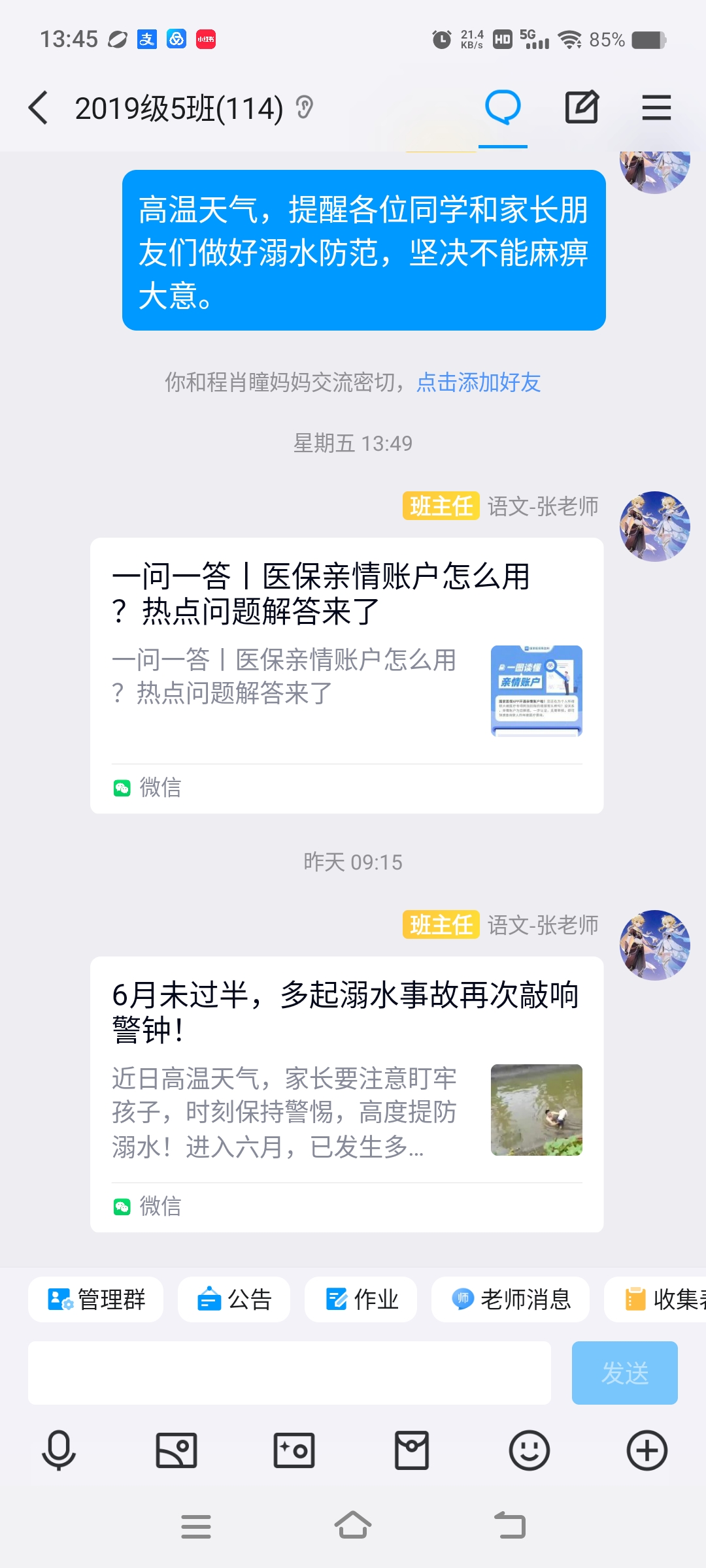Screen dimensions: 706x1568
Task: Open the 公告 announcements chip
Action: pos(234,1299)
